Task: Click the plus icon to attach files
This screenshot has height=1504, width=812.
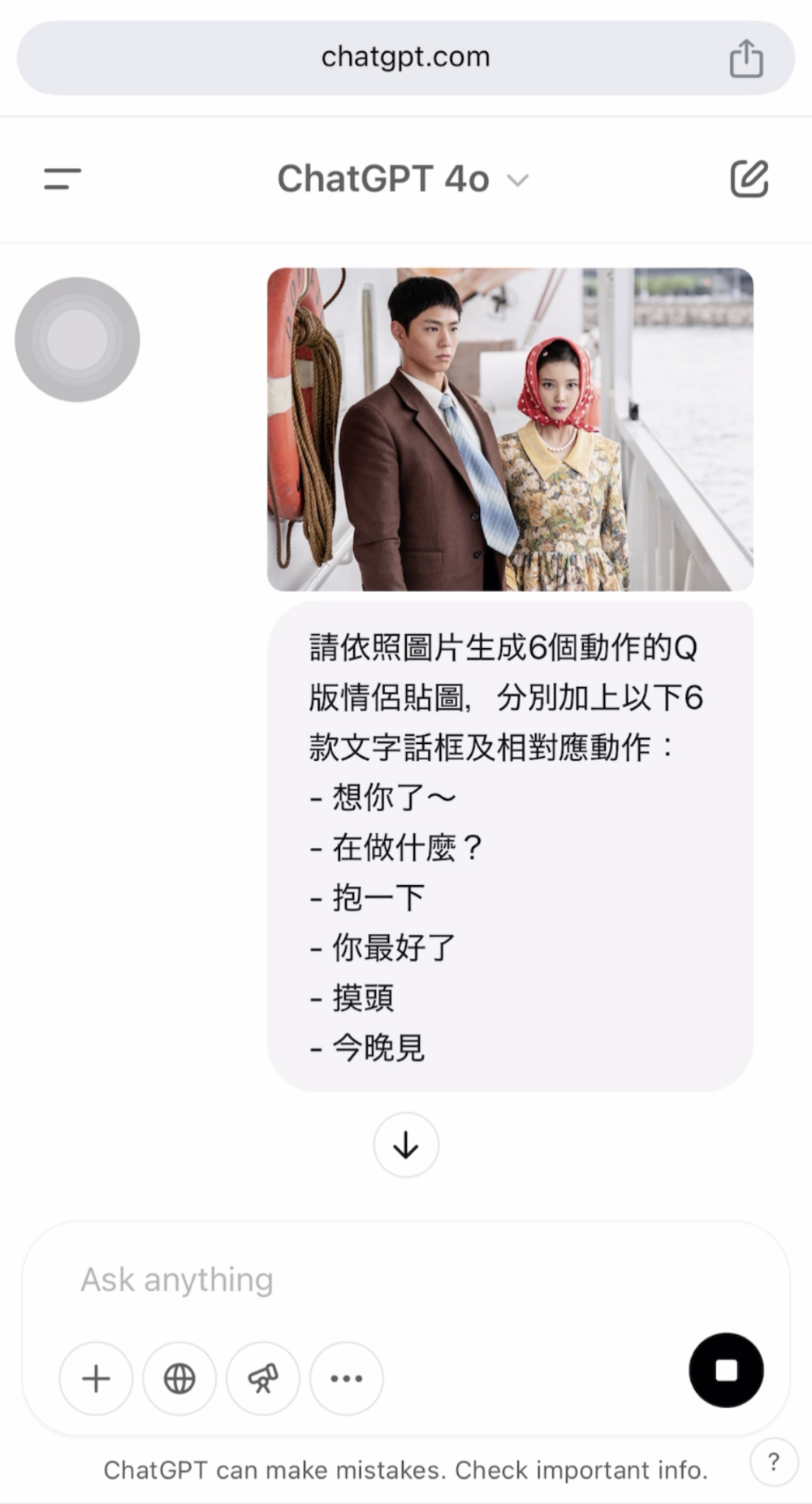Action: [95, 1378]
